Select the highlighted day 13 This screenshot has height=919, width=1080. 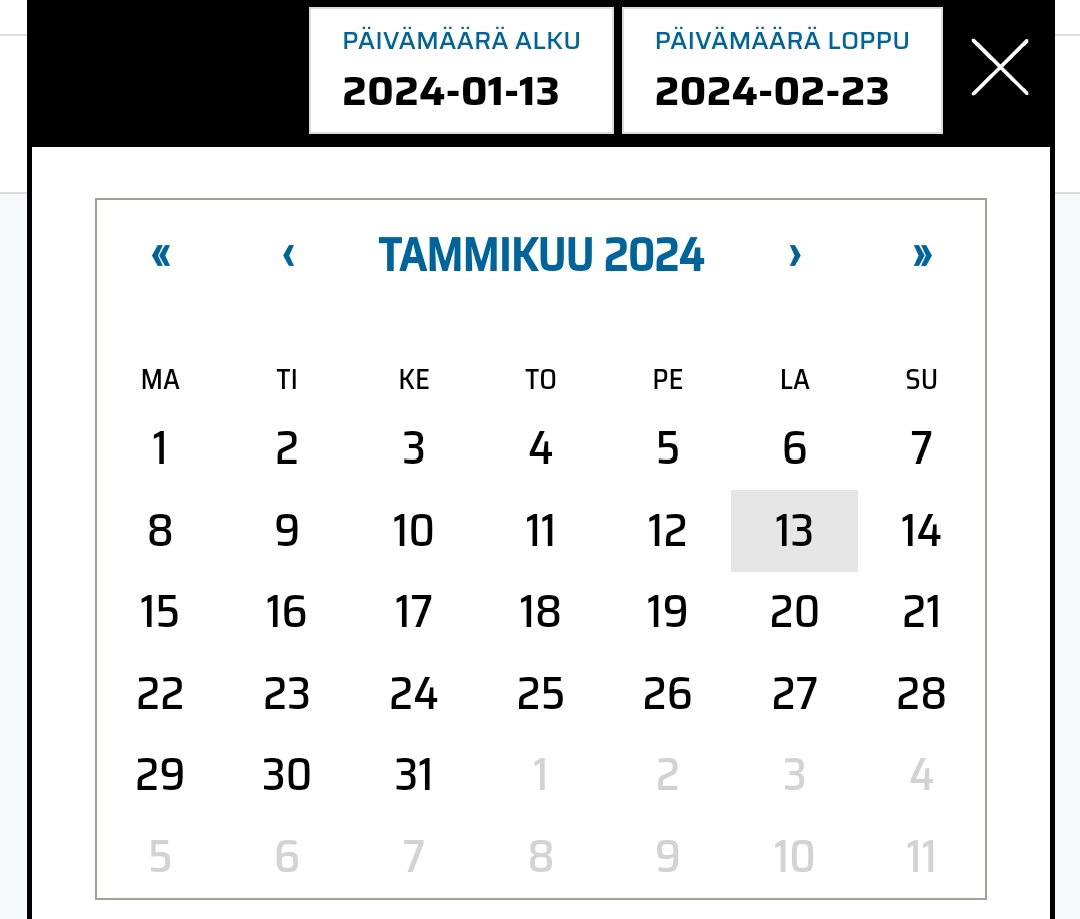click(x=794, y=531)
